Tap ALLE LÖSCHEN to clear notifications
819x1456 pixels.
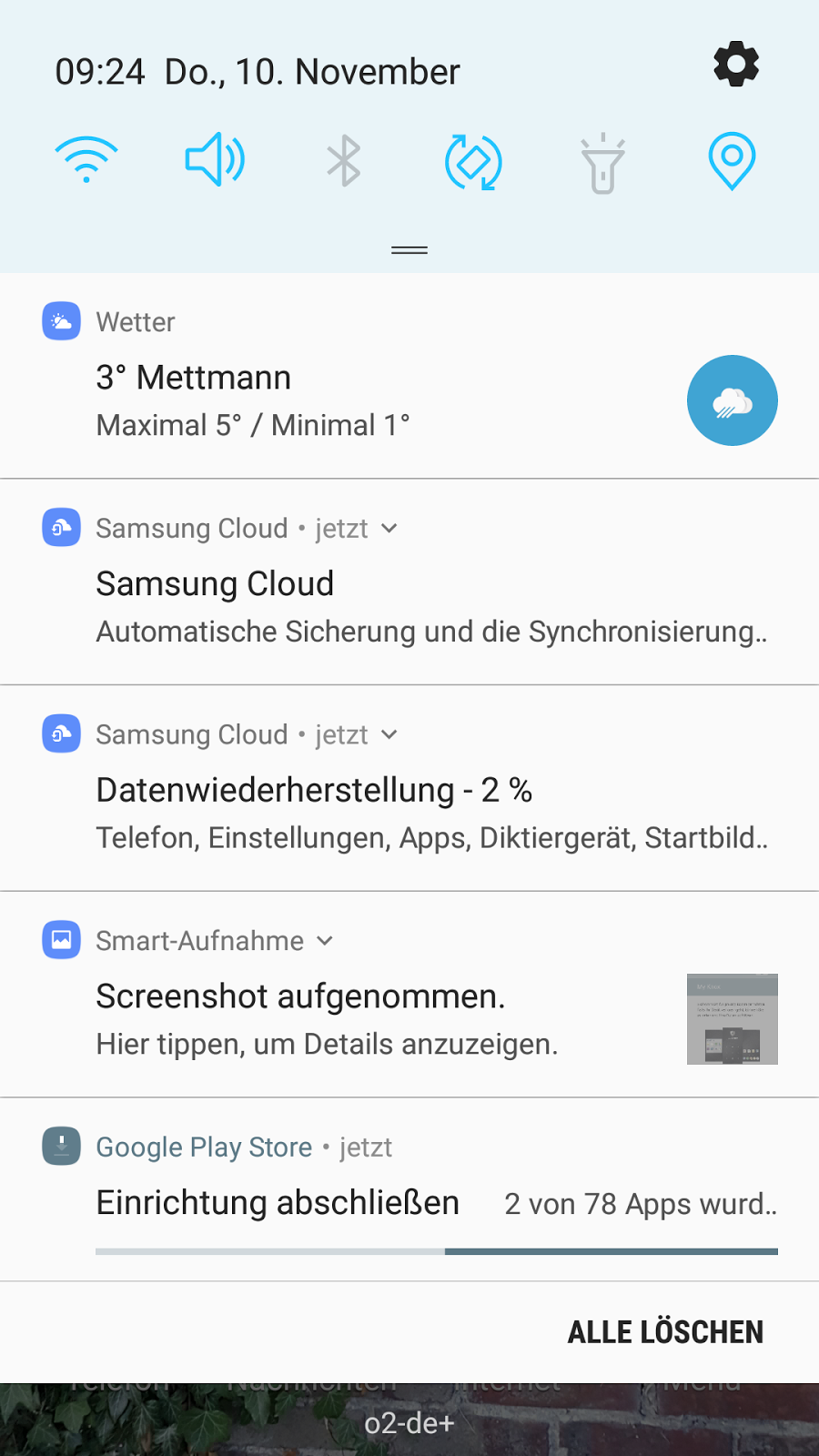(x=665, y=1331)
